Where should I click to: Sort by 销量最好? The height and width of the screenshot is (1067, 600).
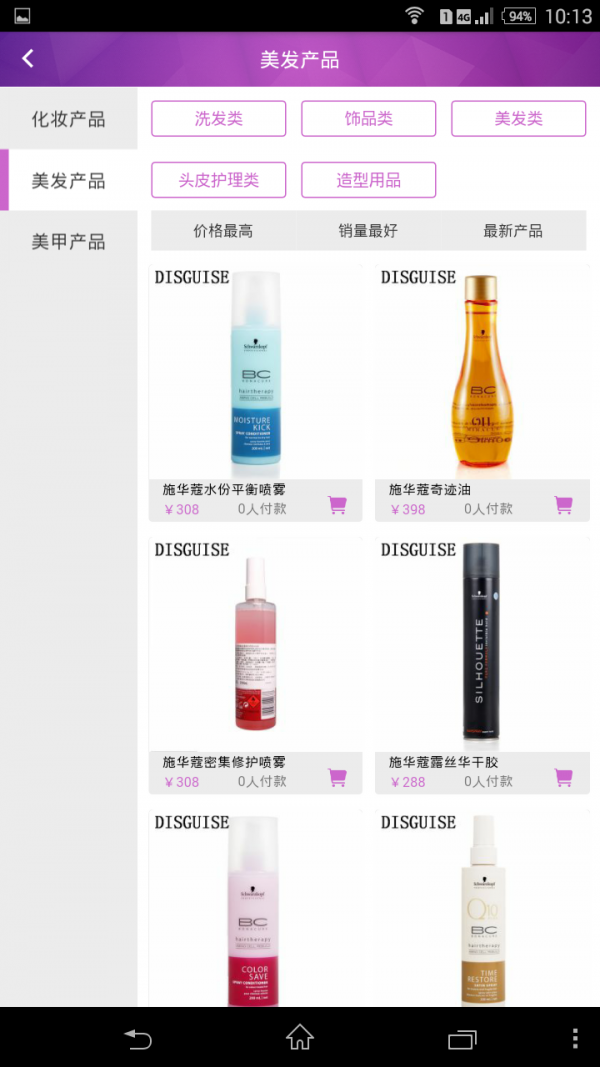coord(368,231)
